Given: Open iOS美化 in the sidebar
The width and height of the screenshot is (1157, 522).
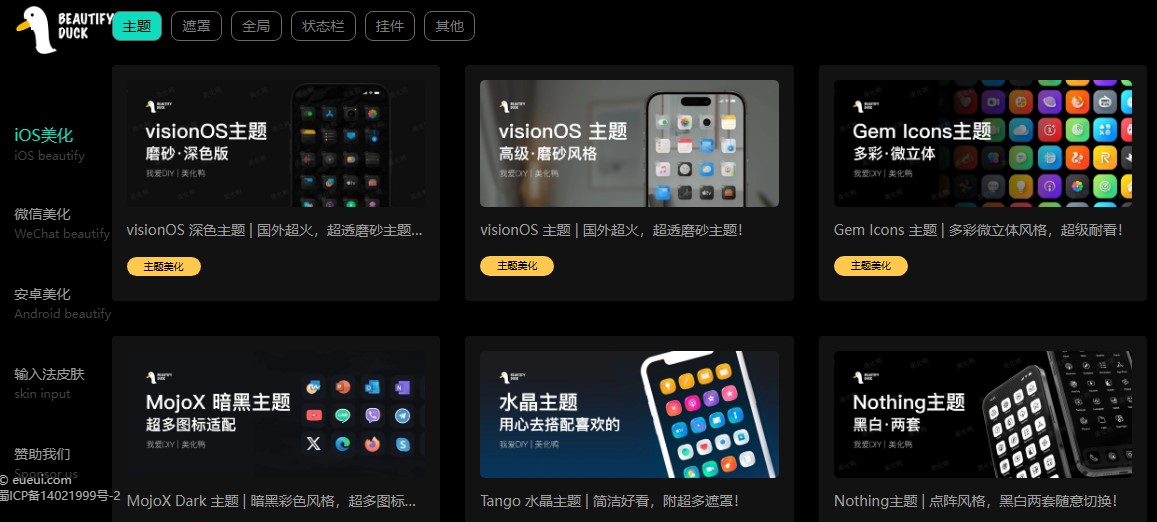Looking at the screenshot, I should tap(43, 136).
